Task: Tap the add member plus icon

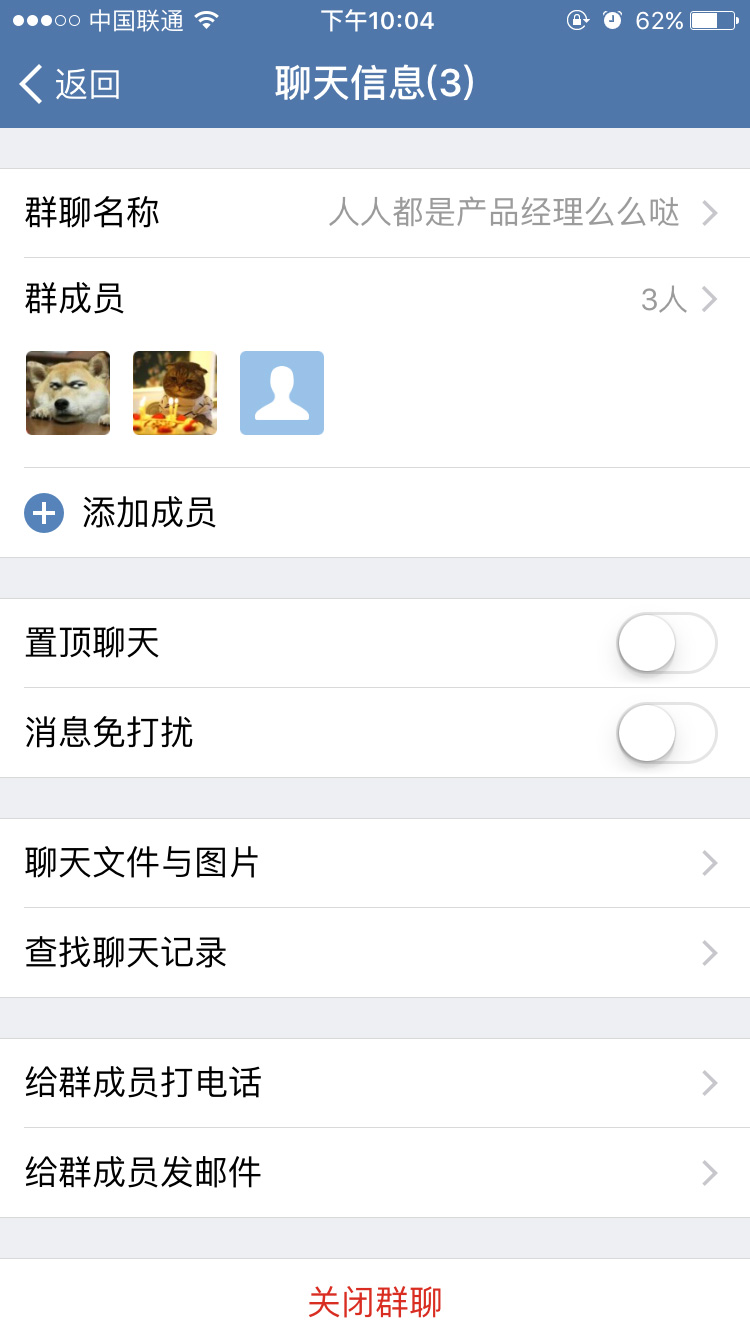Action: click(x=43, y=511)
